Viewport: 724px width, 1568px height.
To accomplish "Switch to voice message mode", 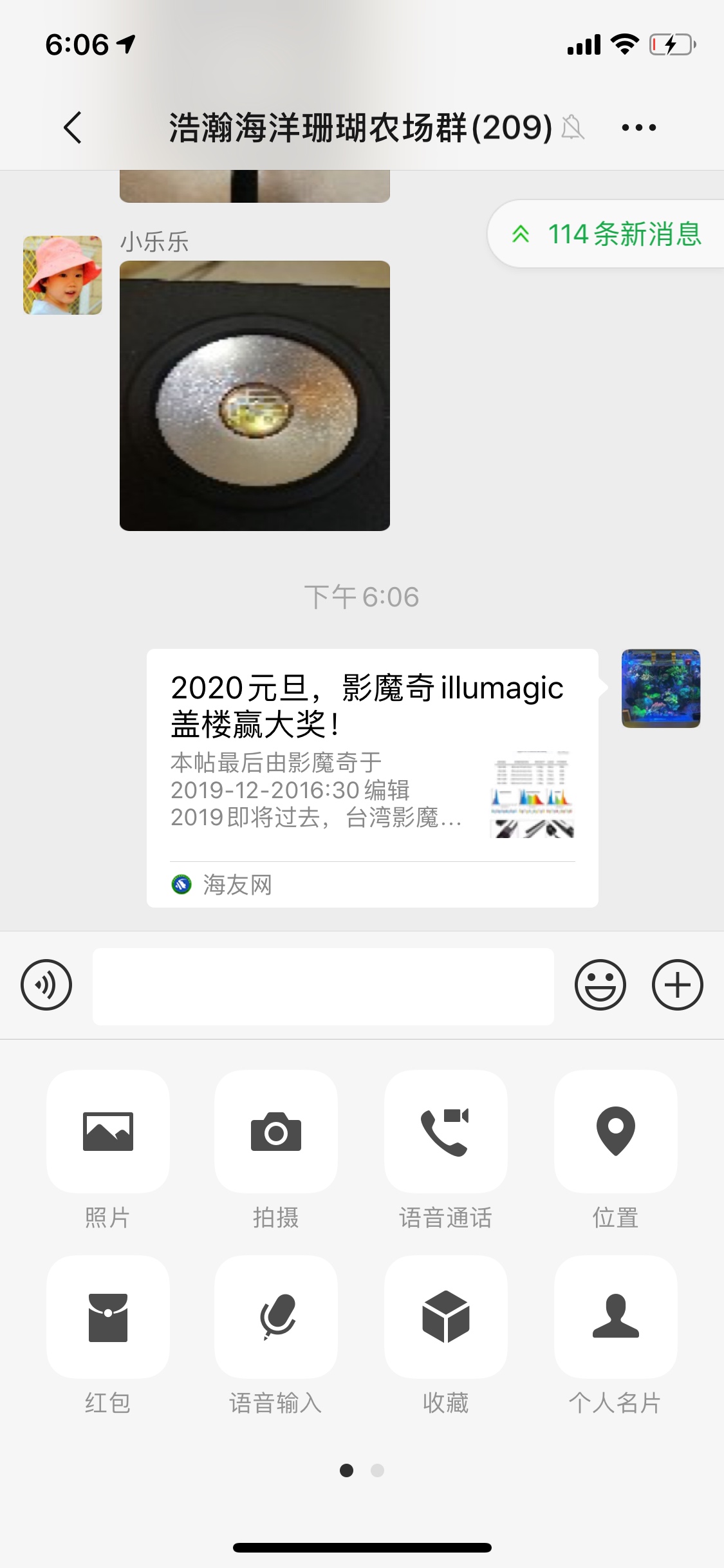I will pos(46,985).
